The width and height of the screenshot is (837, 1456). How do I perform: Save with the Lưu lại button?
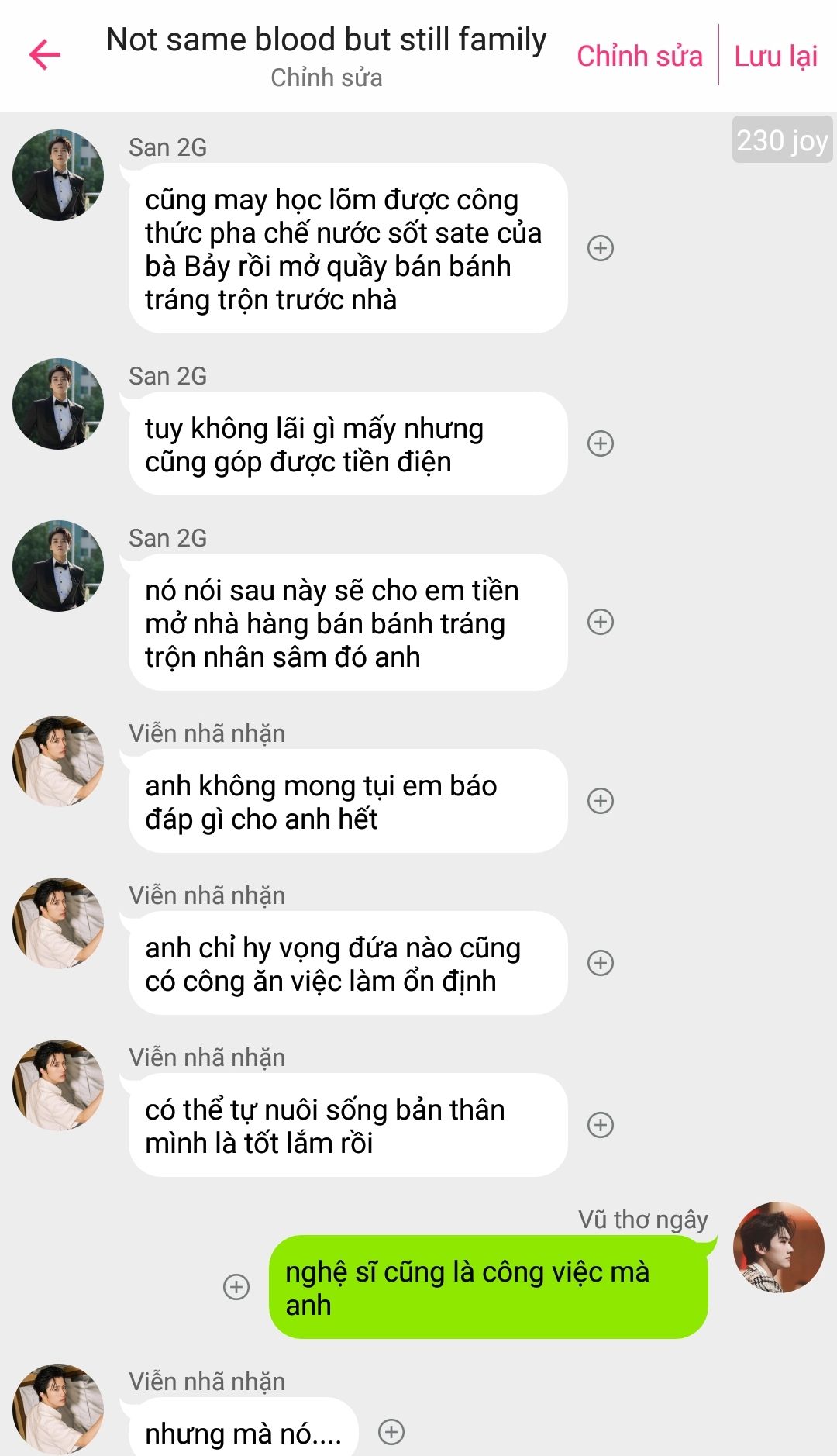(x=776, y=56)
